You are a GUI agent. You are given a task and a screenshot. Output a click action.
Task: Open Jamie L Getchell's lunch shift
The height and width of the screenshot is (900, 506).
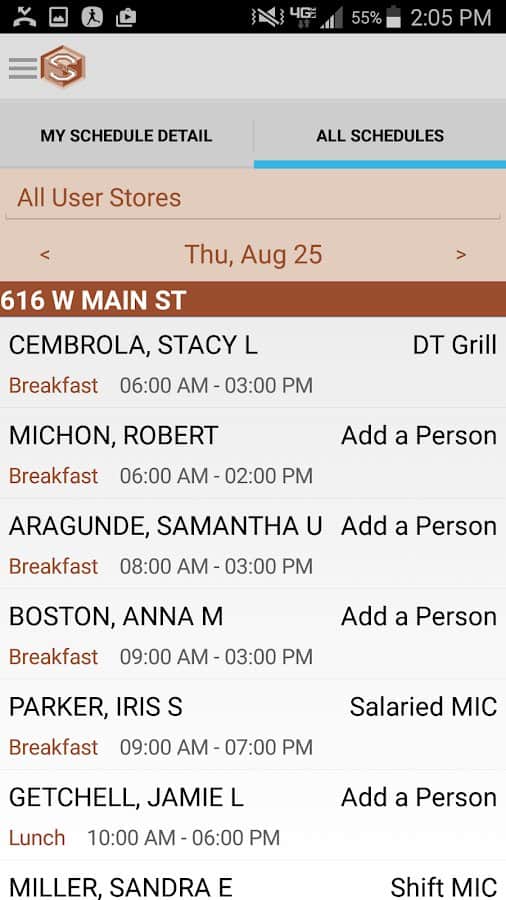point(253,815)
